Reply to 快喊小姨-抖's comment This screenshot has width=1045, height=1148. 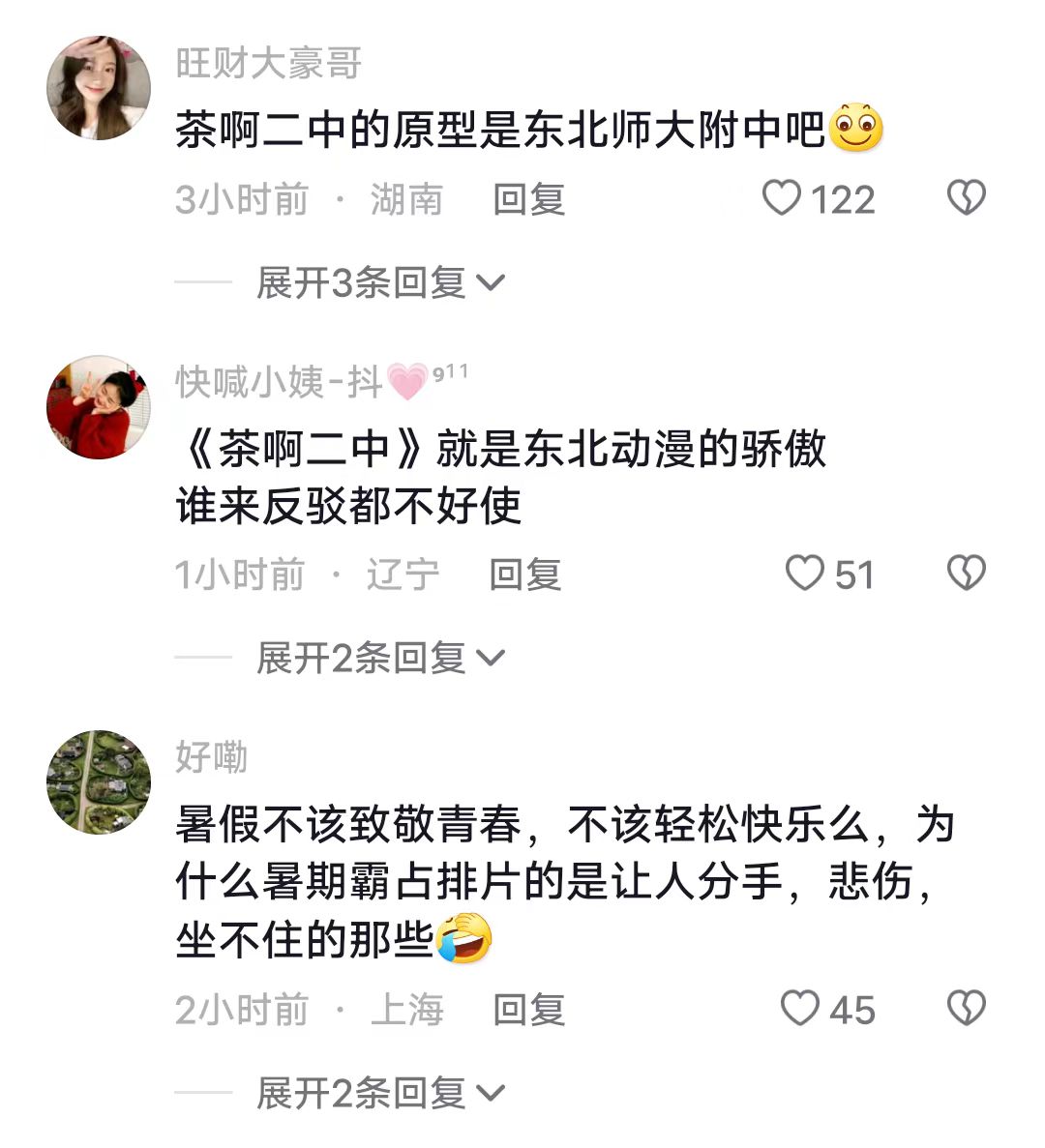pos(524,574)
